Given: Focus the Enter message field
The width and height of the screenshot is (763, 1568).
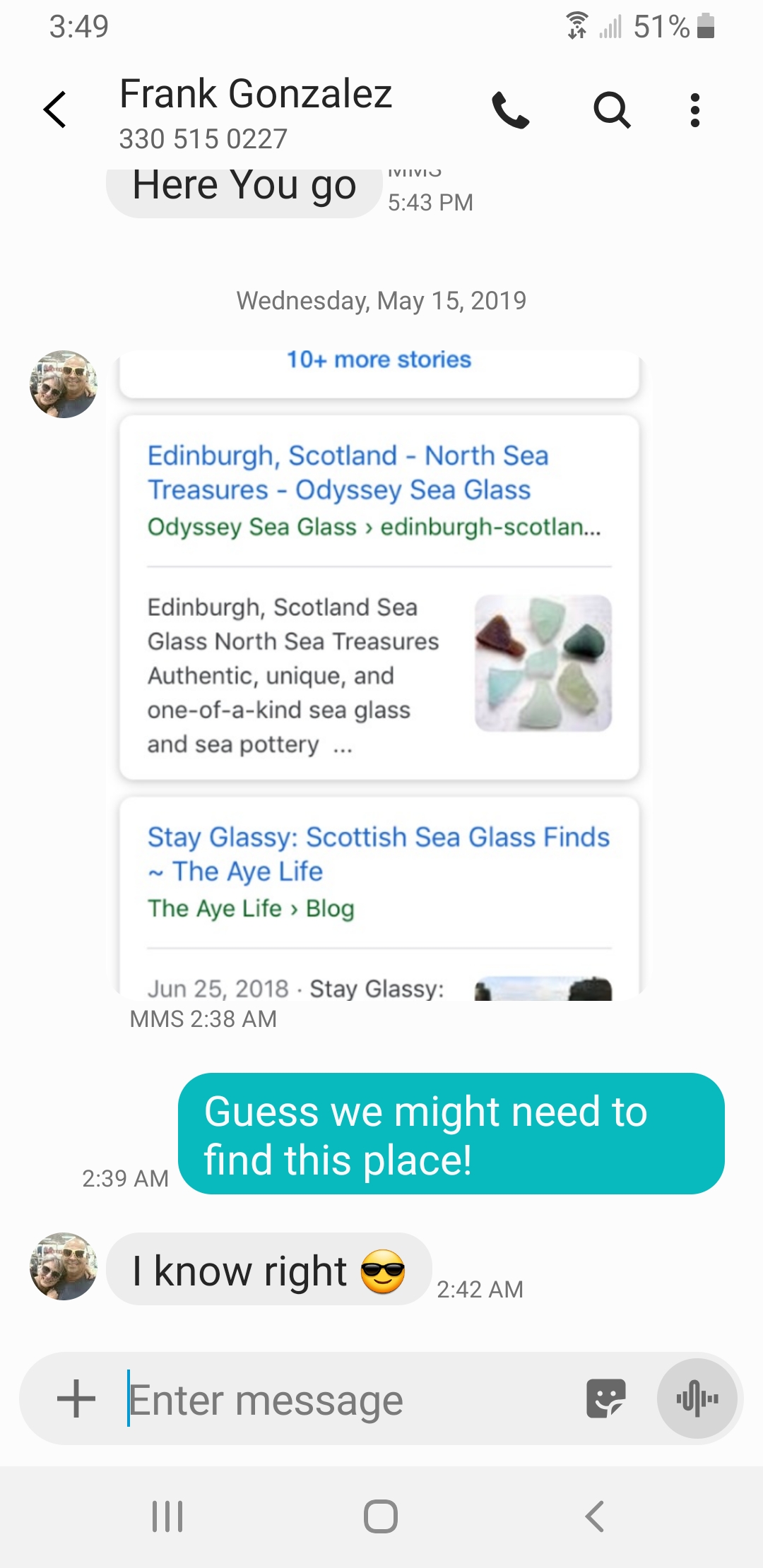Looking at the screenshot, I should coord(346,1400).
